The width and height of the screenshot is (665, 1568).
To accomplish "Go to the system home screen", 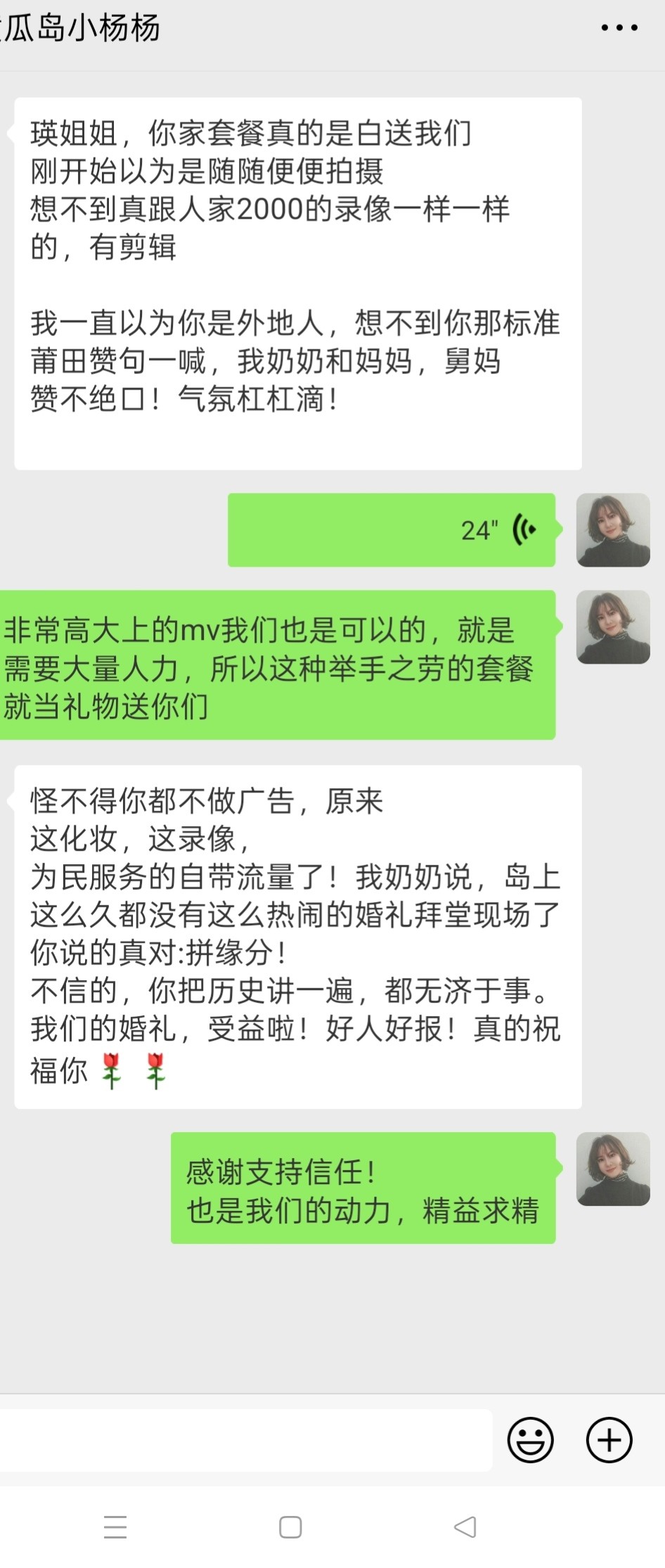I will [x=290, y=1527].
